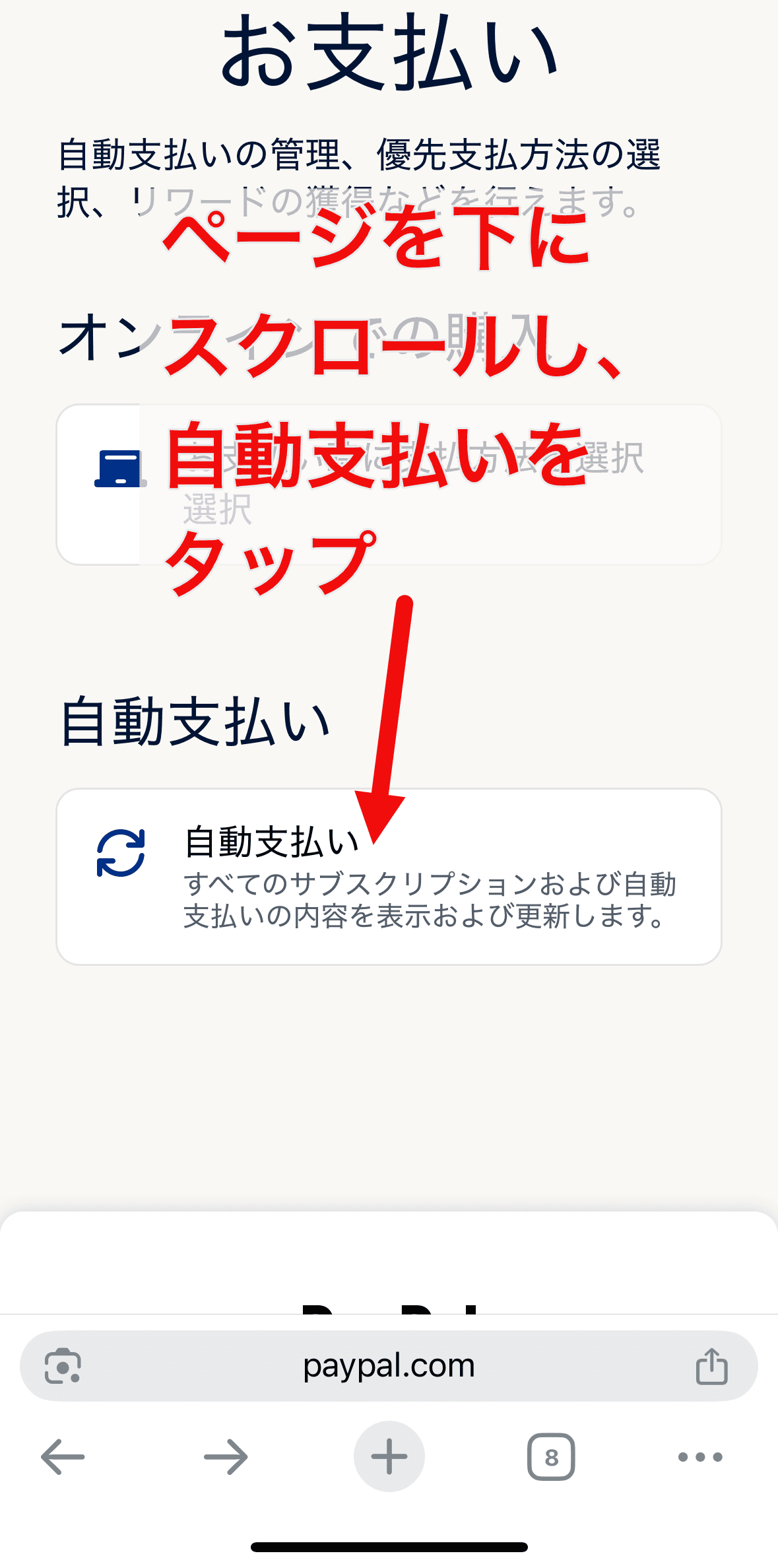Open Google Lens camera search icon

[x=63, y=1366]
